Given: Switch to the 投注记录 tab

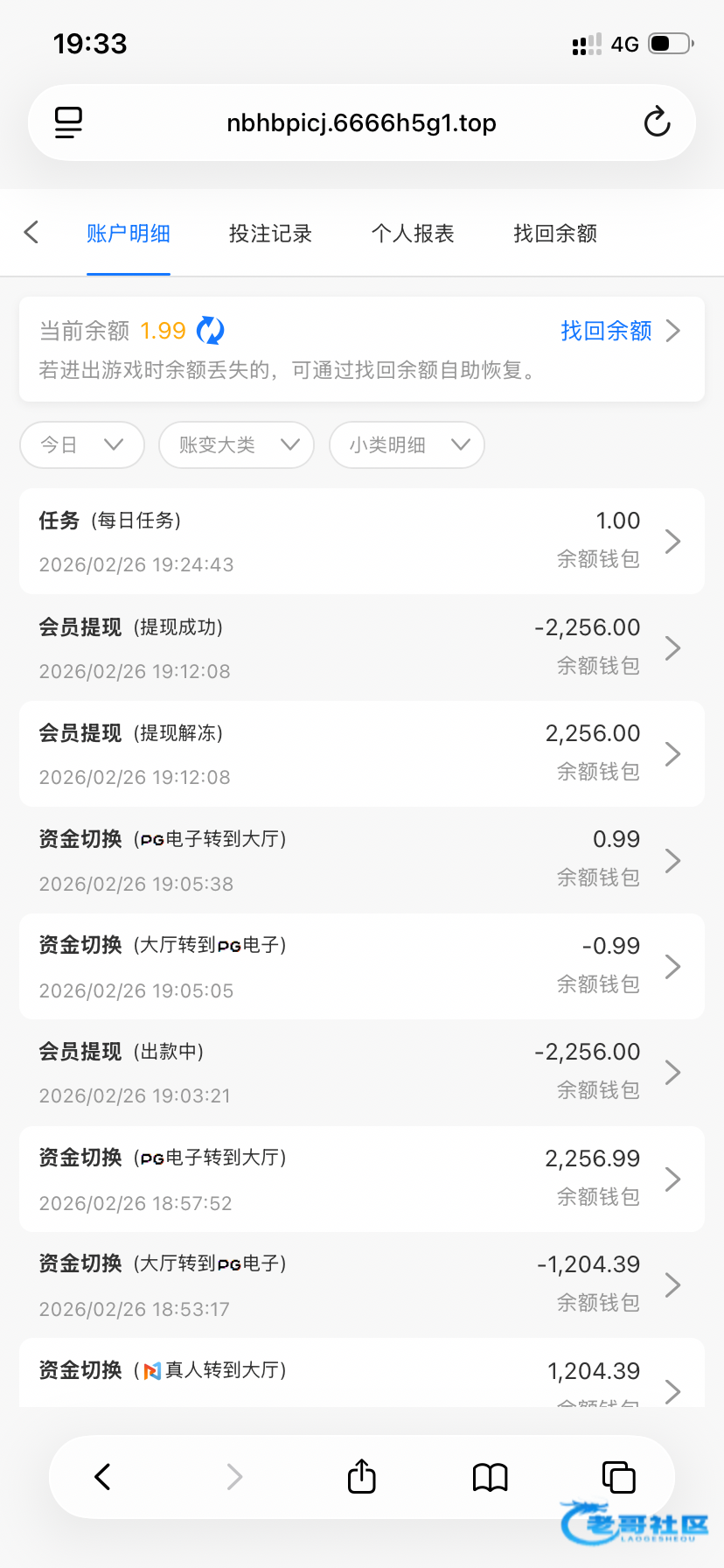Looking at the screenshot, I should (x=270, y=234).
